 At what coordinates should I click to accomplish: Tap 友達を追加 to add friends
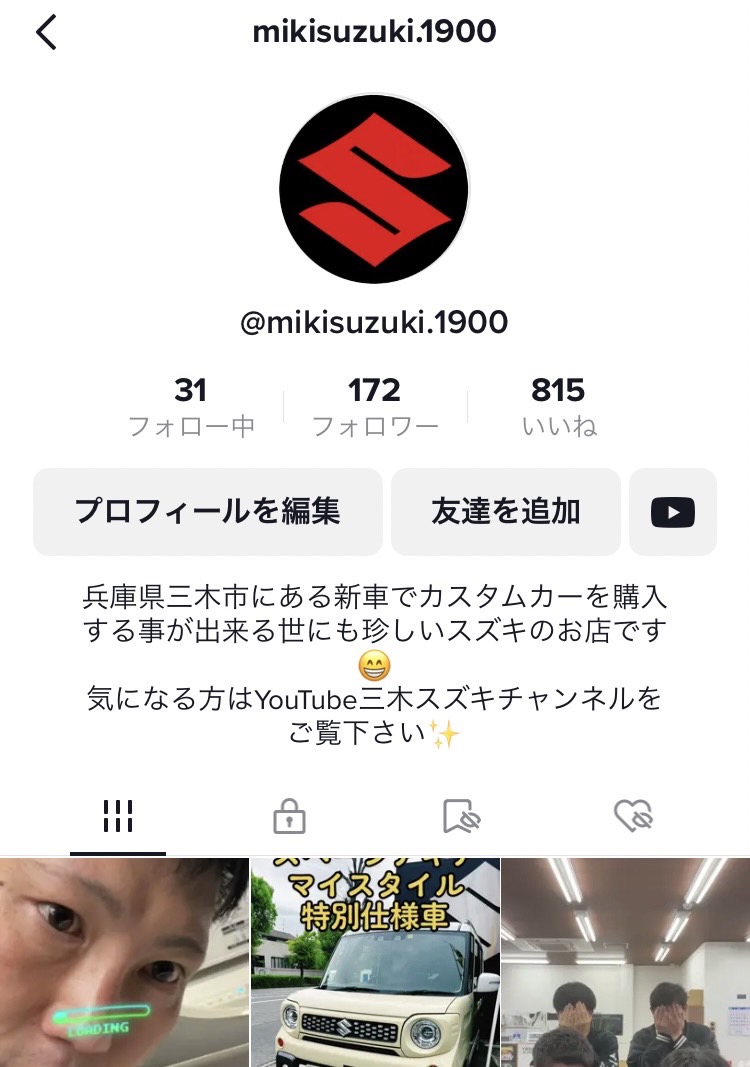pyautogui.click(x=506, y=512)
